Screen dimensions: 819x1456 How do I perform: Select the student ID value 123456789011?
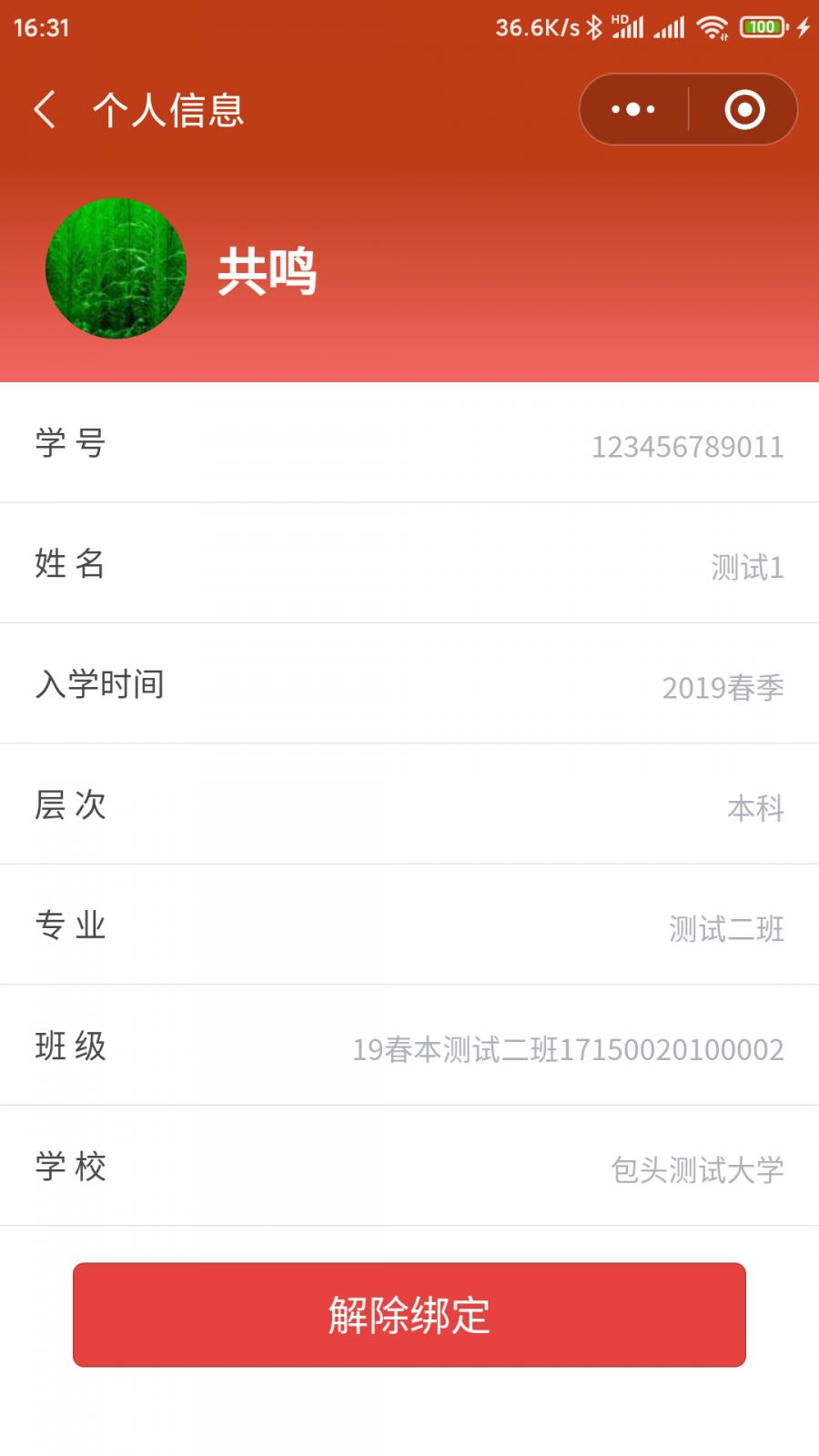click(x=687, y=447)
